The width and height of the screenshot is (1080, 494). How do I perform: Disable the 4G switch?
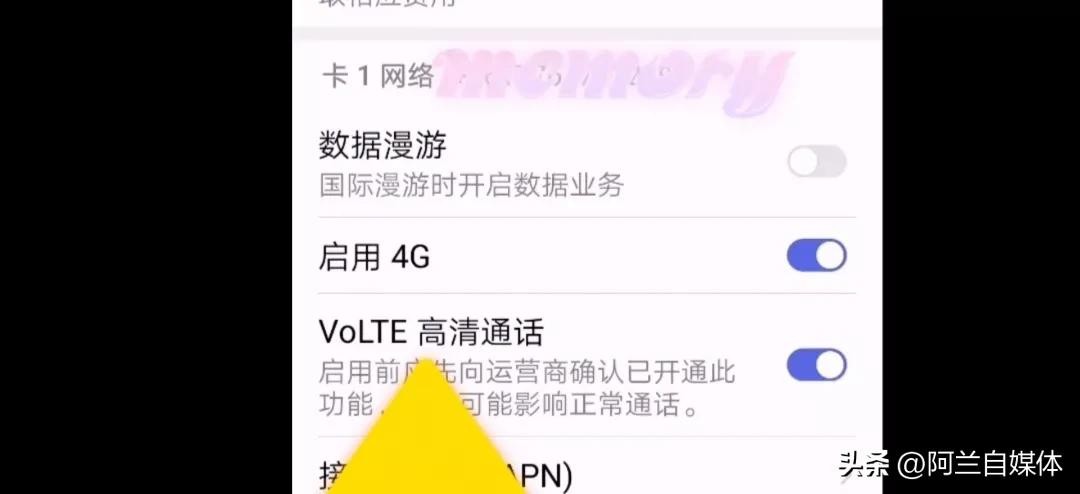click(816, 256)
